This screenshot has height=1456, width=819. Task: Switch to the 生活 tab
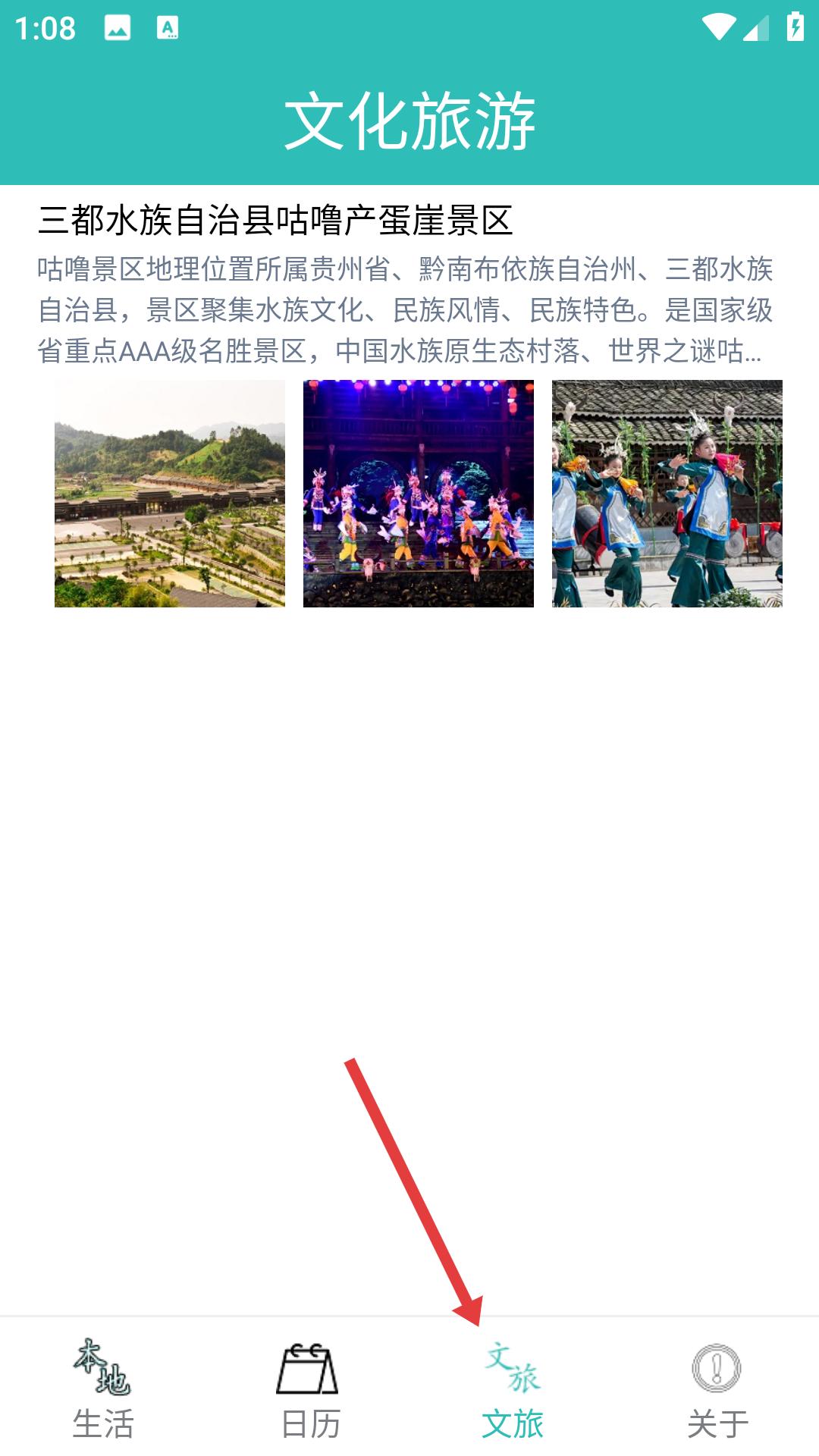tap(102, 1388)
